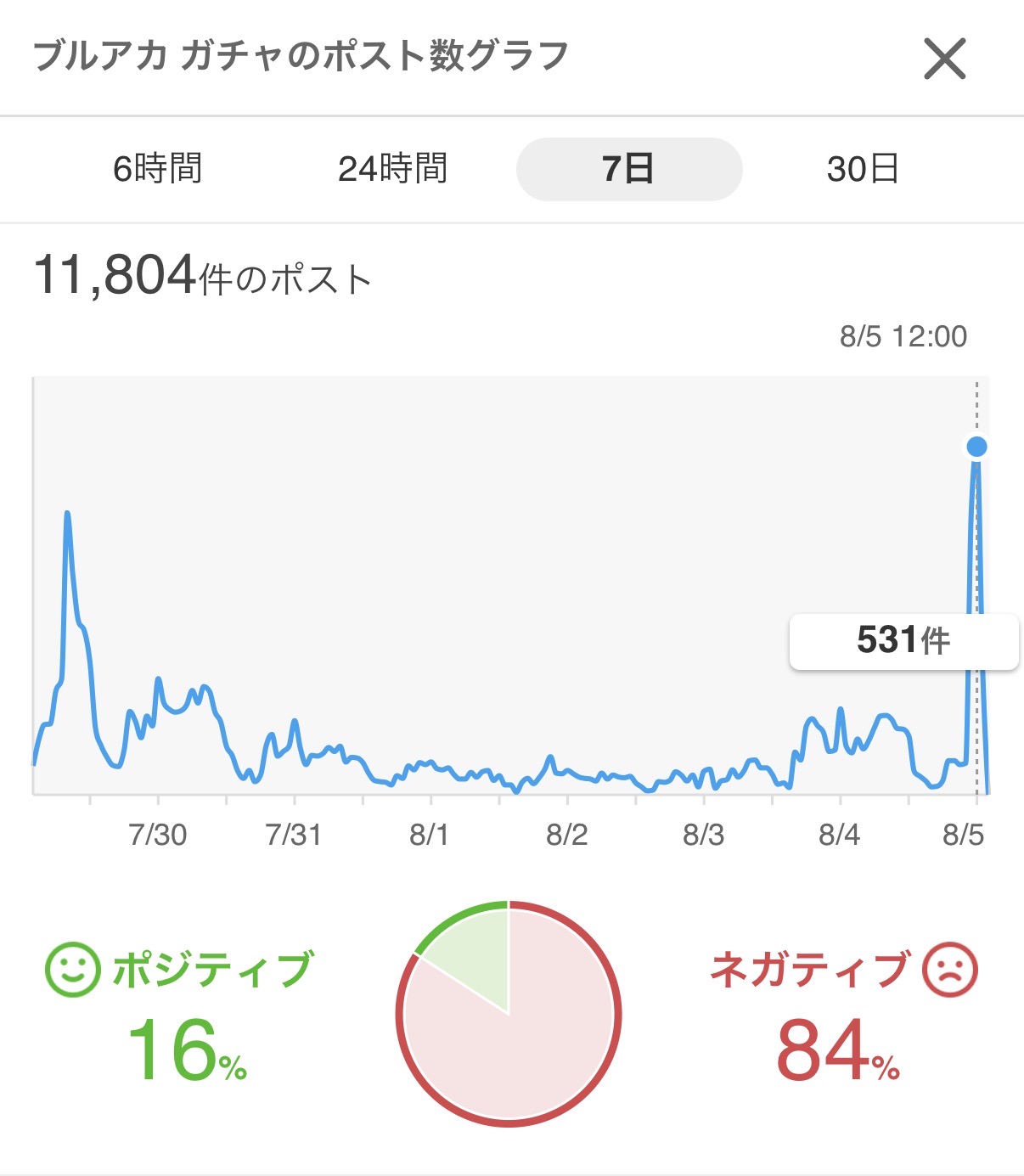This screenshot has width=1024, height=1176.
Task: Switch to the 24時間 range
Action: pos(393,169)
